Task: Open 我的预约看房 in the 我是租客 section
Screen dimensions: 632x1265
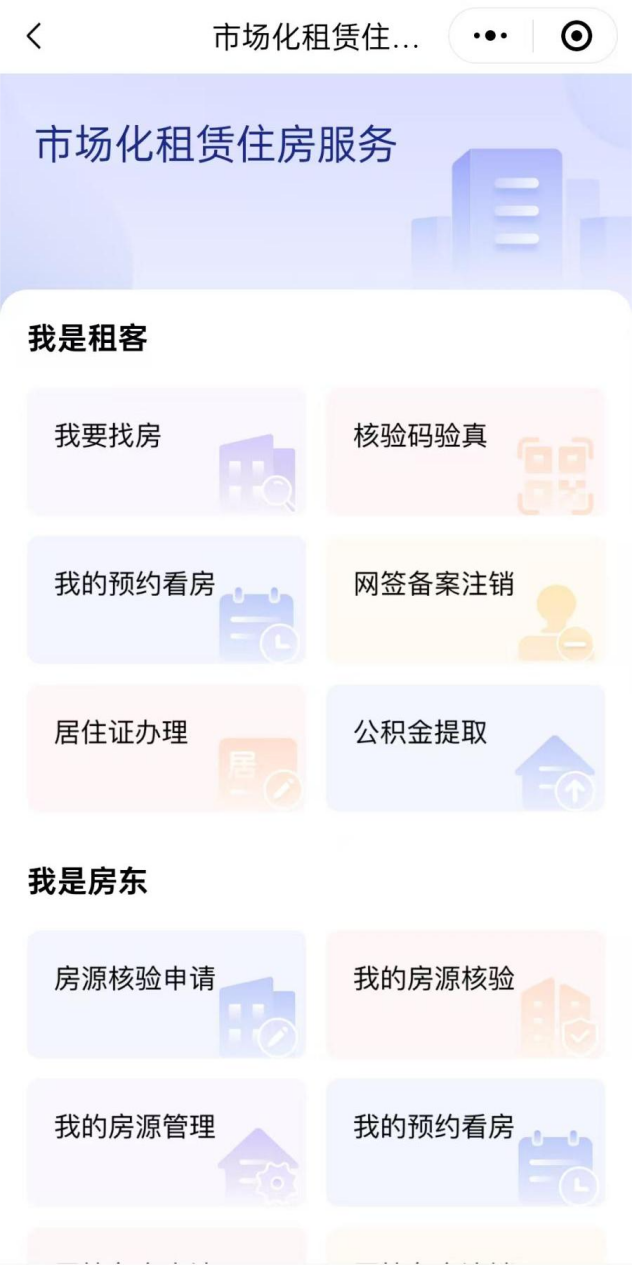Action: tap(166, 600)
